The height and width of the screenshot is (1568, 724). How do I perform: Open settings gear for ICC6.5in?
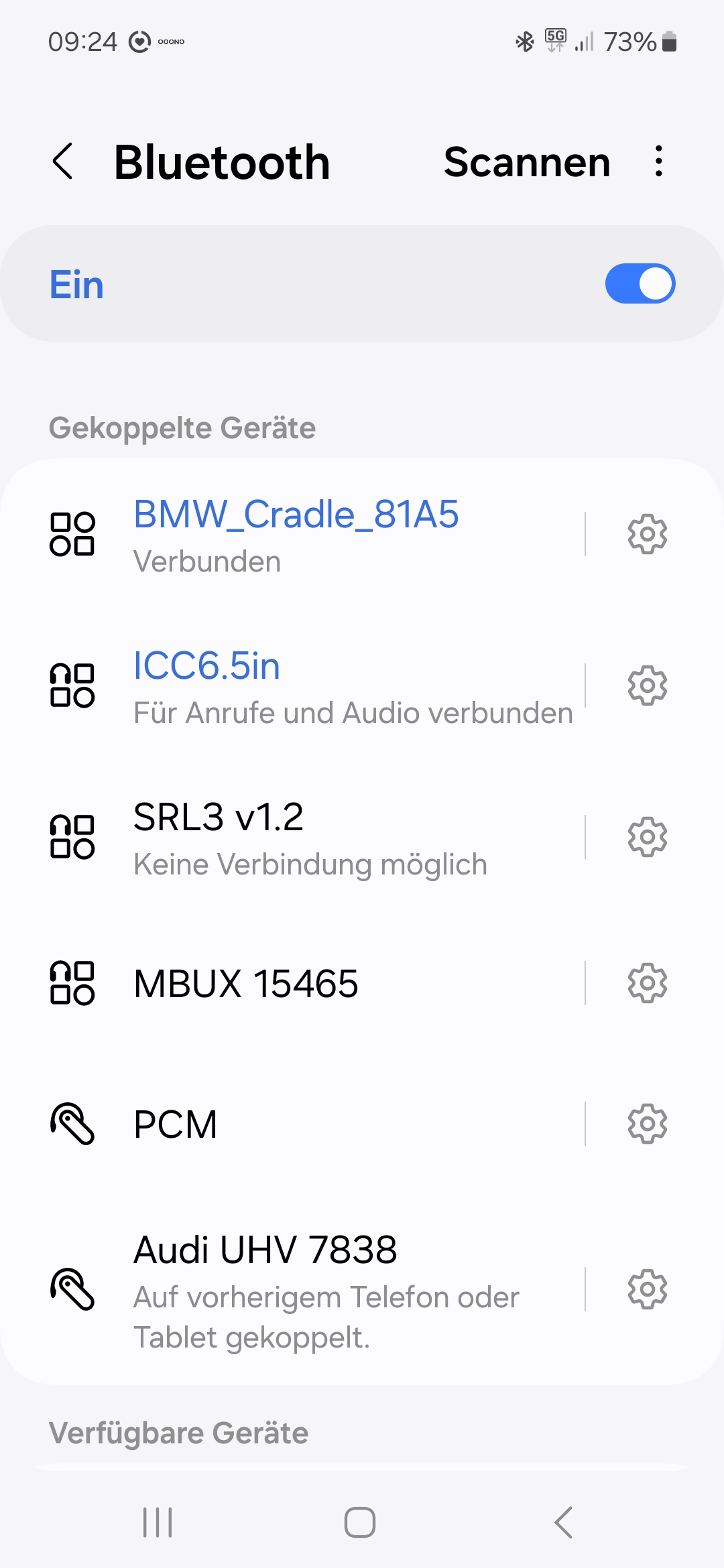point(647,685)
